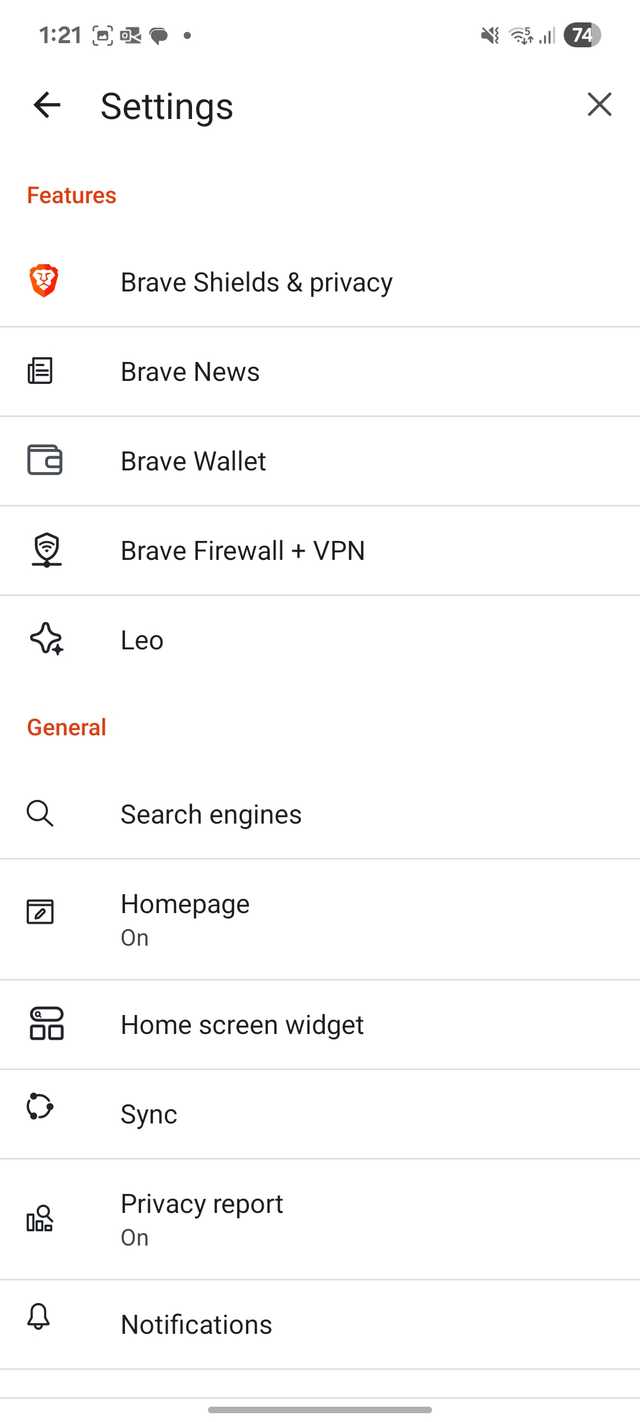The image size is (640, 1422).
Task: Open Brave News settings
Action: [x=190, y=372]
